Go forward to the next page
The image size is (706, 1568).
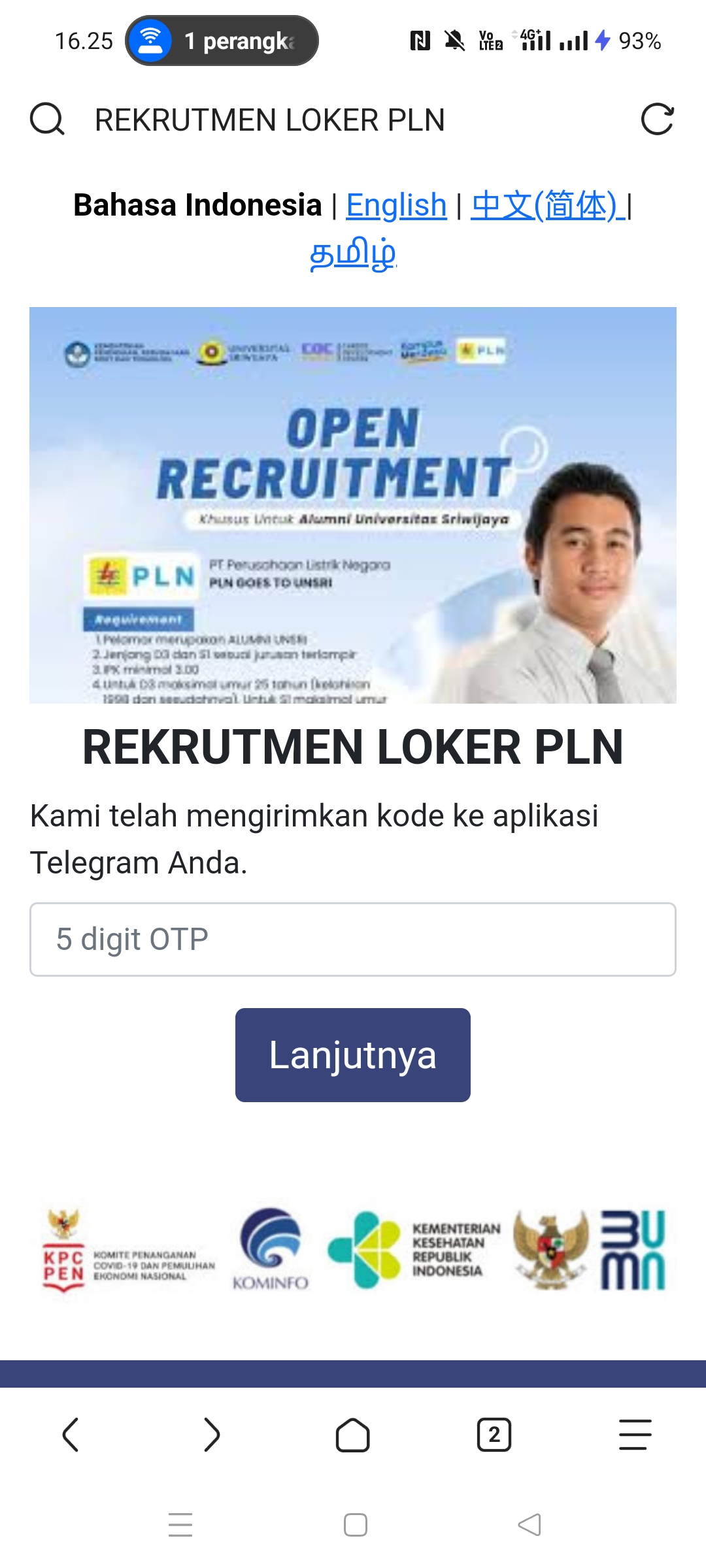[x=212, y=1435]
